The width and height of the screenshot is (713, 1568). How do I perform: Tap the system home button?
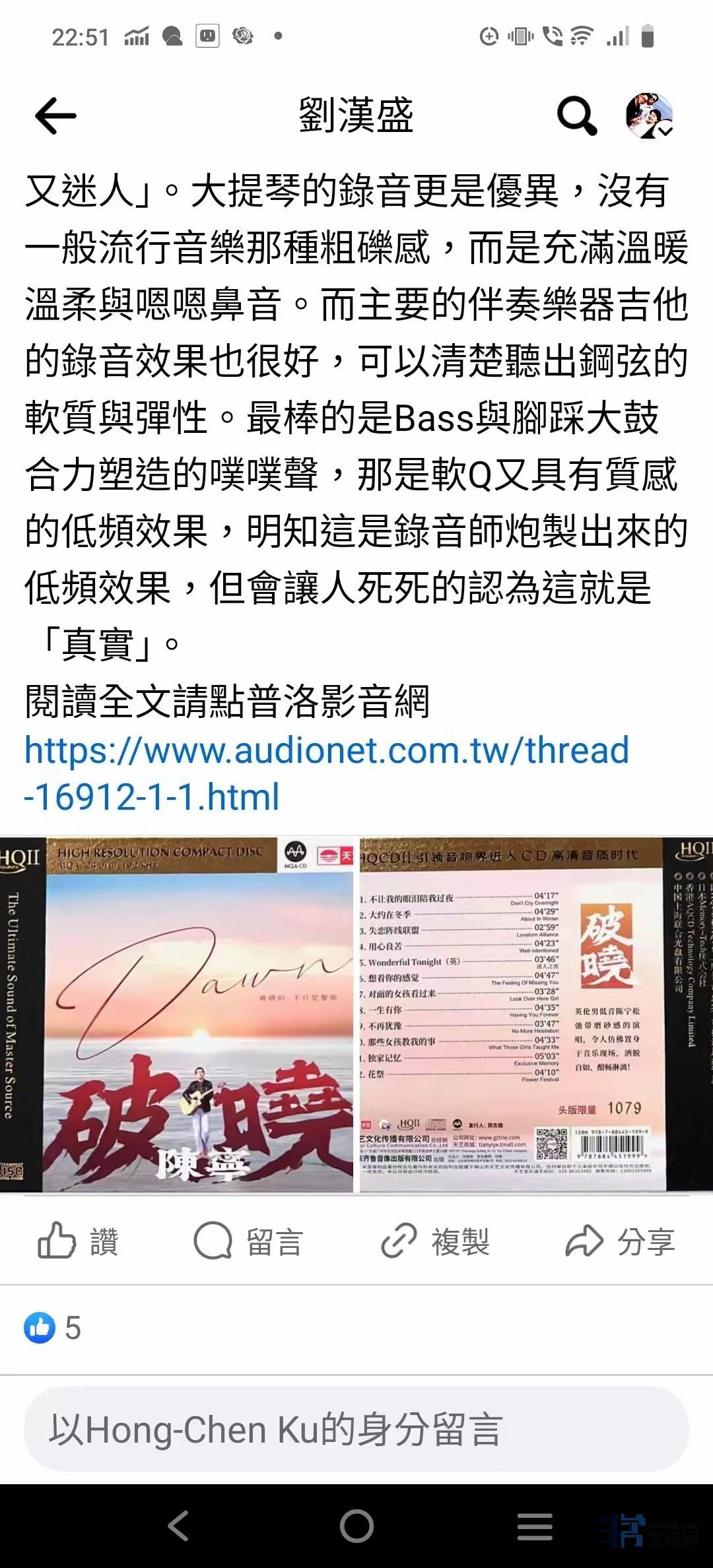(x=356, y=1526)
